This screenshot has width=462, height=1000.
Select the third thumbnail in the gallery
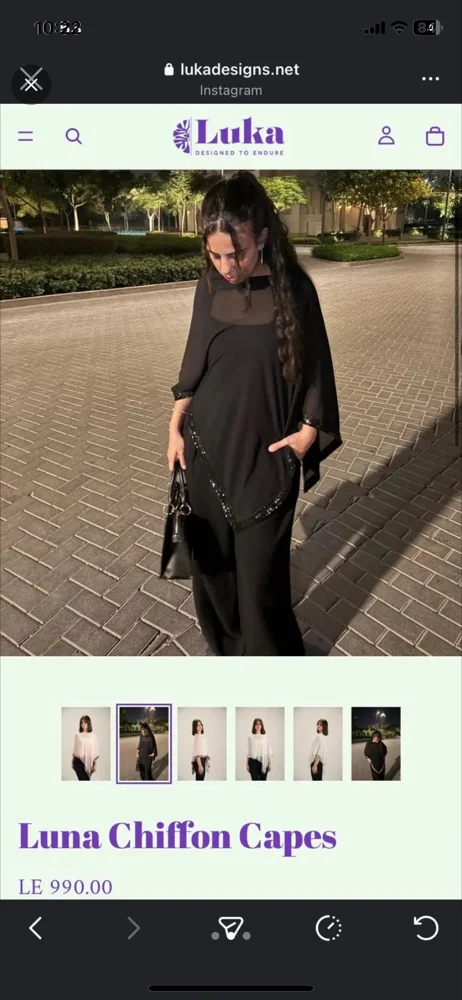tap(202, 744)
